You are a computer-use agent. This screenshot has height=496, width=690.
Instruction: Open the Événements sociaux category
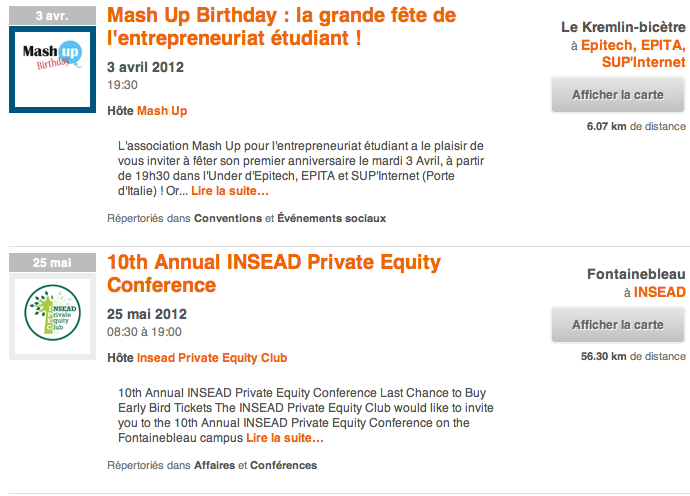click(x=331, y=218)
